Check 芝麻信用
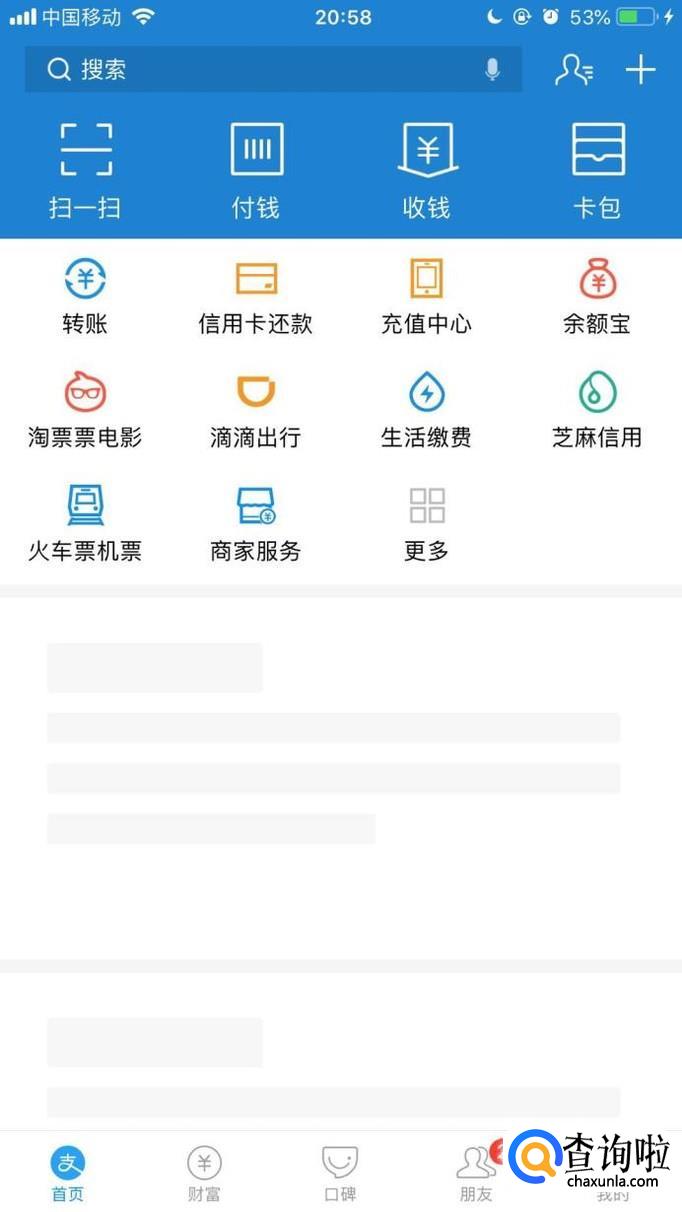This screenshot has height=1212, width=682. 597,409
